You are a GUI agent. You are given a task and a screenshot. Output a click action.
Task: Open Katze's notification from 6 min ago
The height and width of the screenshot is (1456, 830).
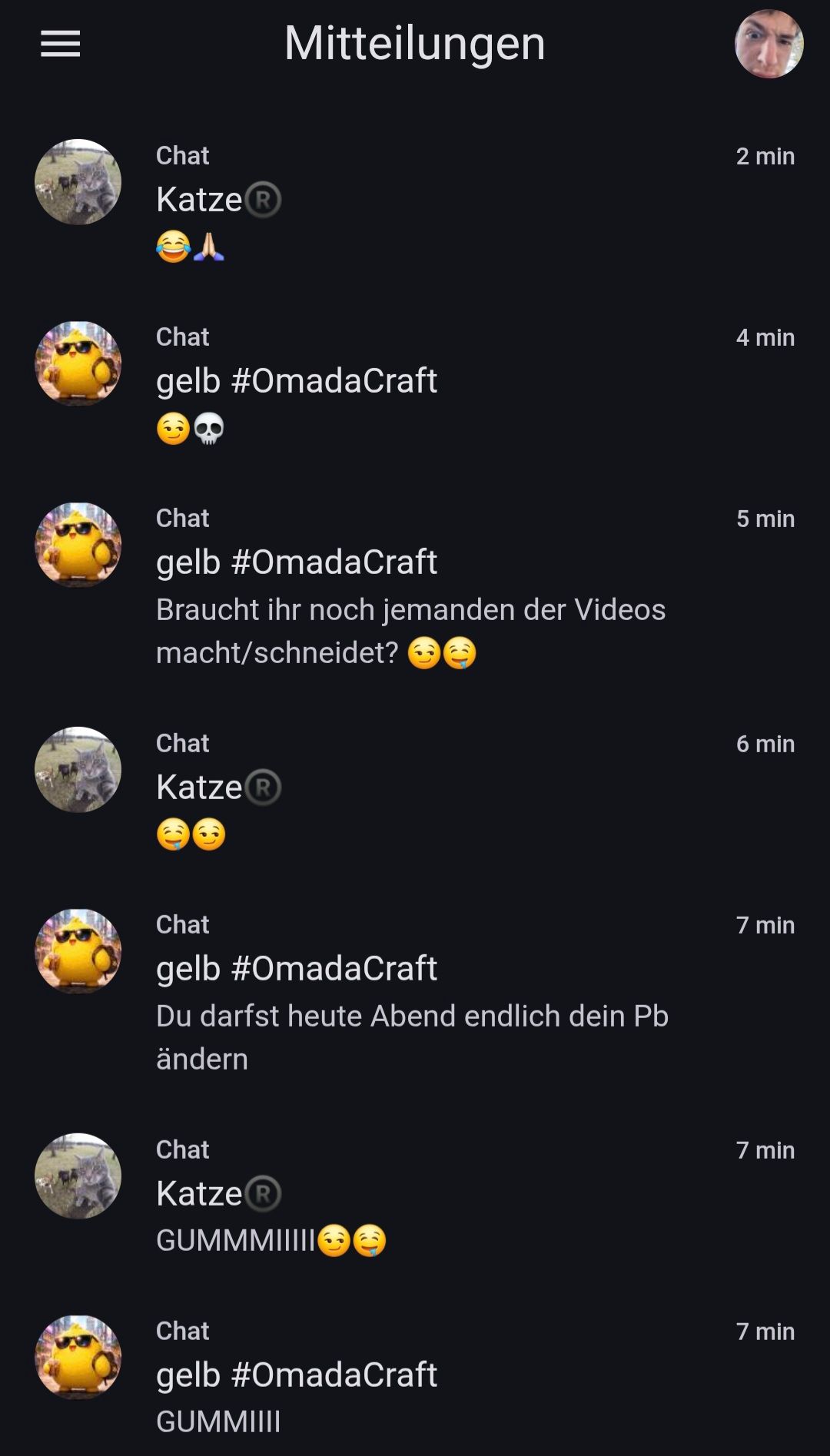pyautogui.click(x=415, y=789)
